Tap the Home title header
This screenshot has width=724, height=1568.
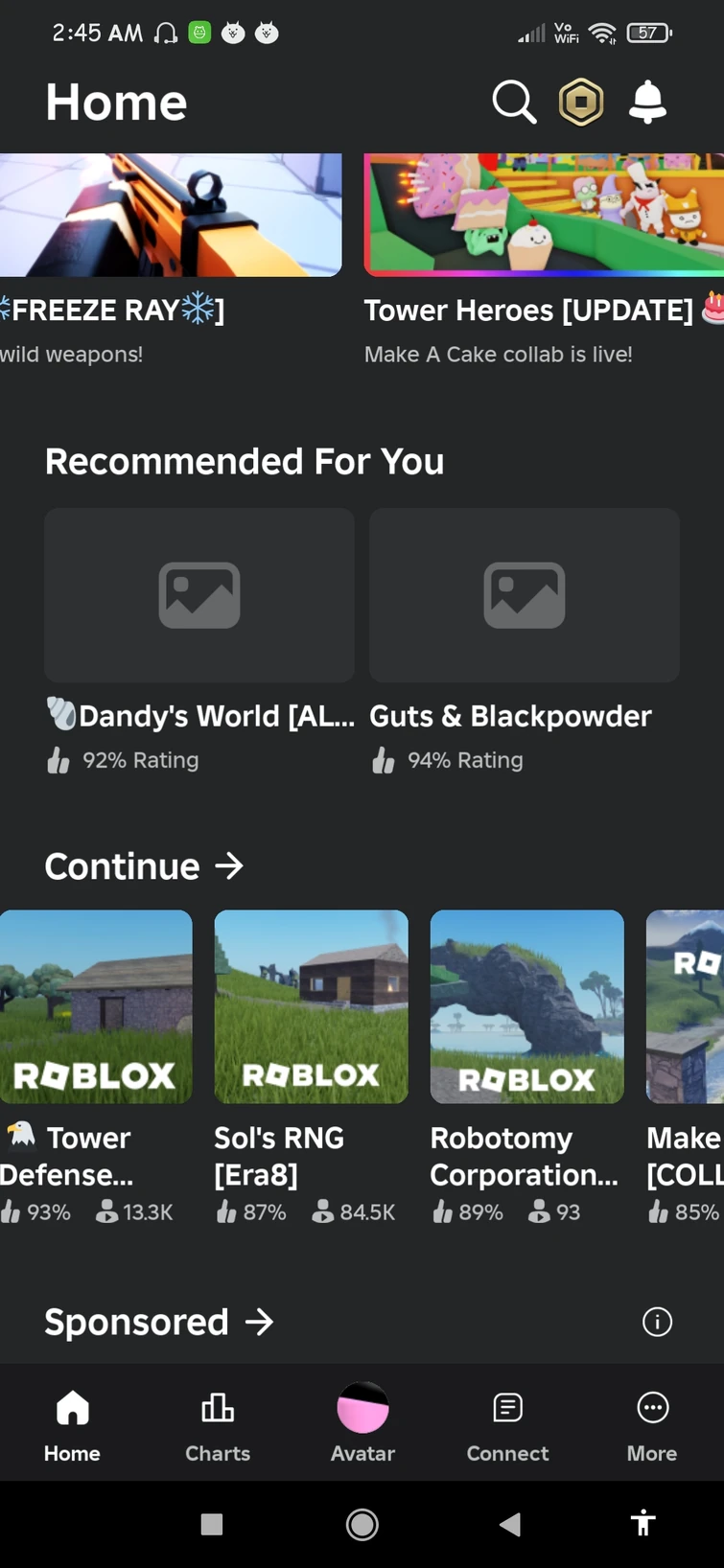click(x=115, y=103)
